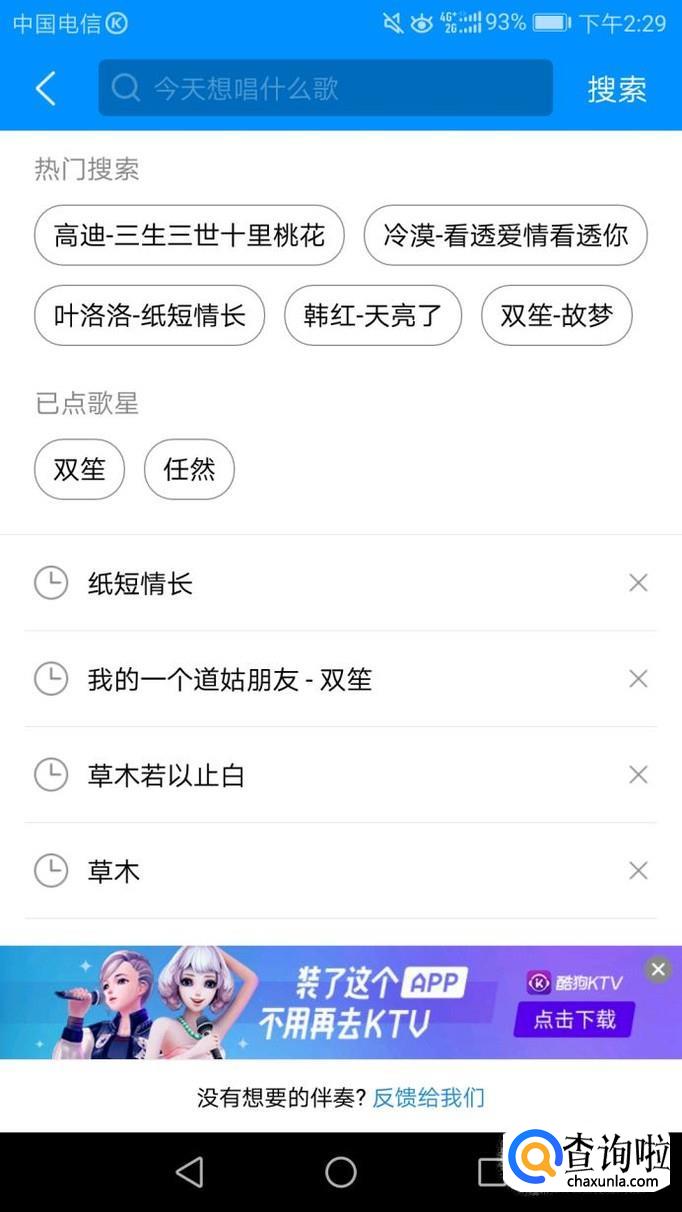The width and height of the screenshot is (682, 1212).
Task: Choose the 韩红-天亮了 chip
Action: pyautogui.click(x=373, y=316)
